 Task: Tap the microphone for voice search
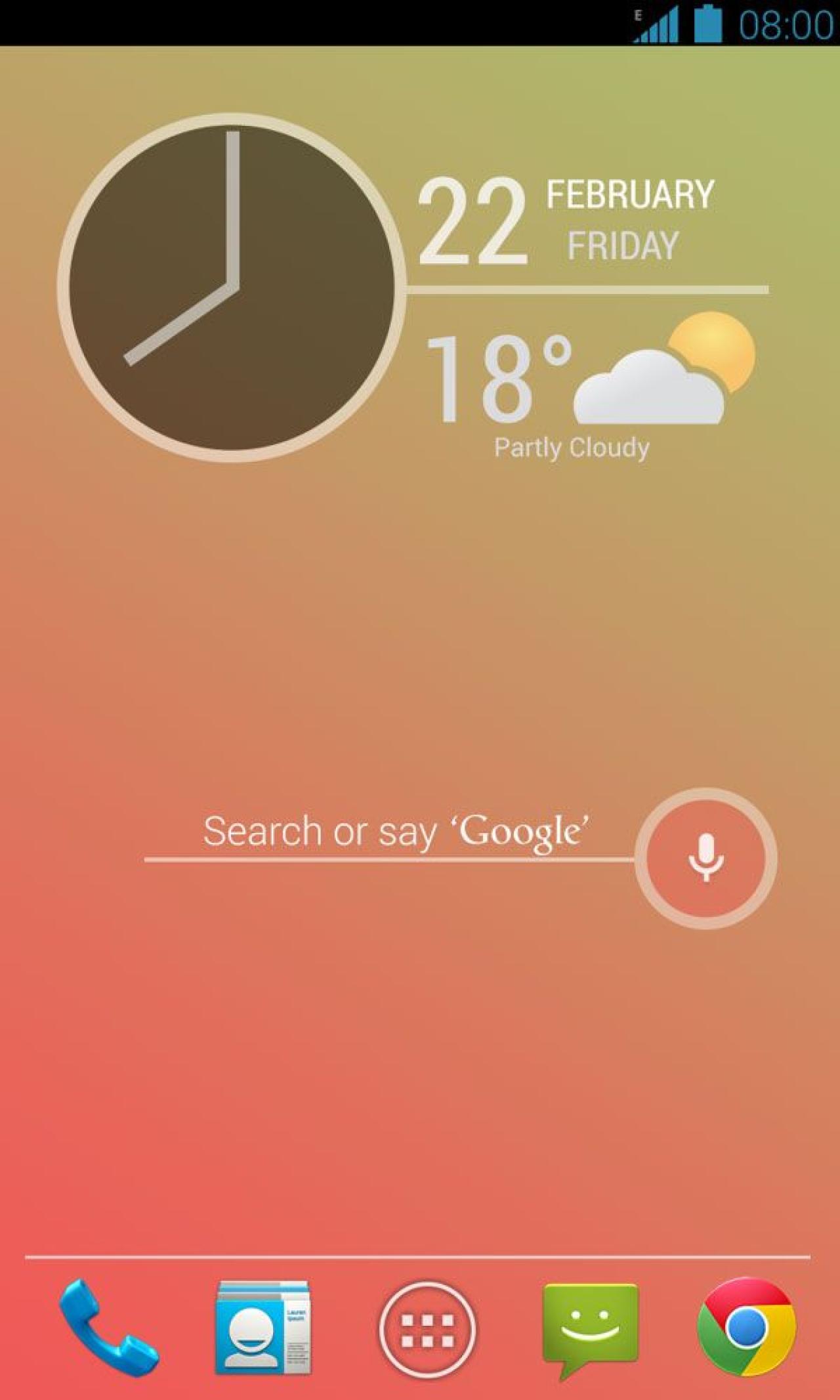pos(705,857)
